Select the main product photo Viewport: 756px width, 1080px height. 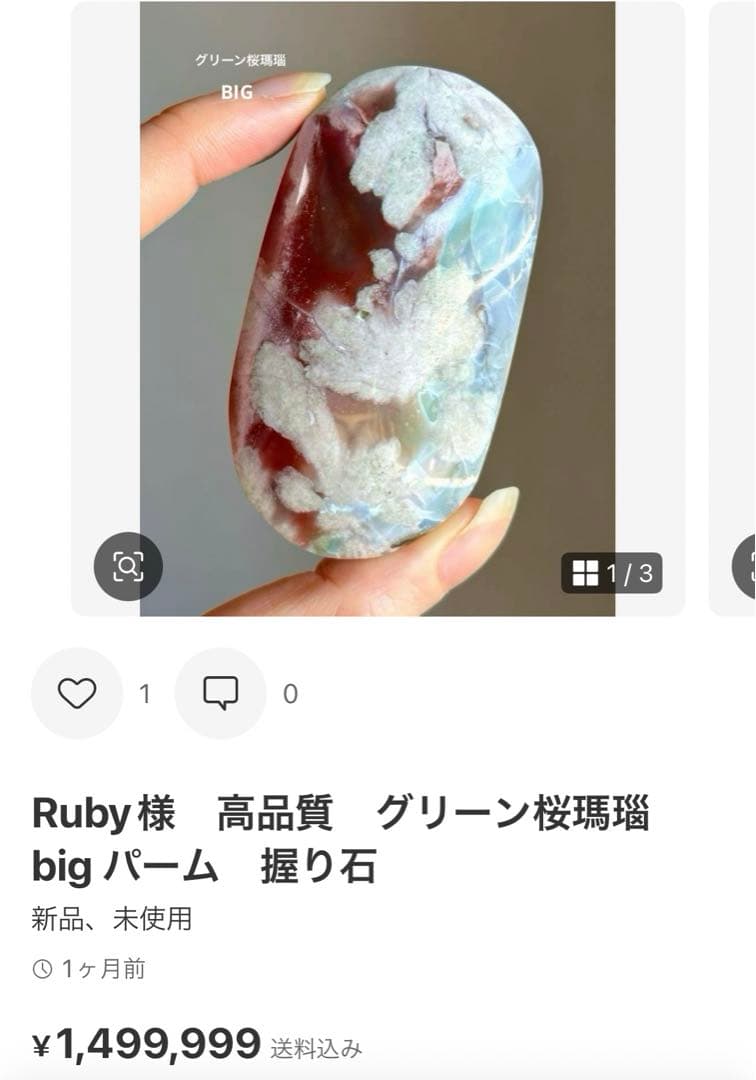point(380,300)
